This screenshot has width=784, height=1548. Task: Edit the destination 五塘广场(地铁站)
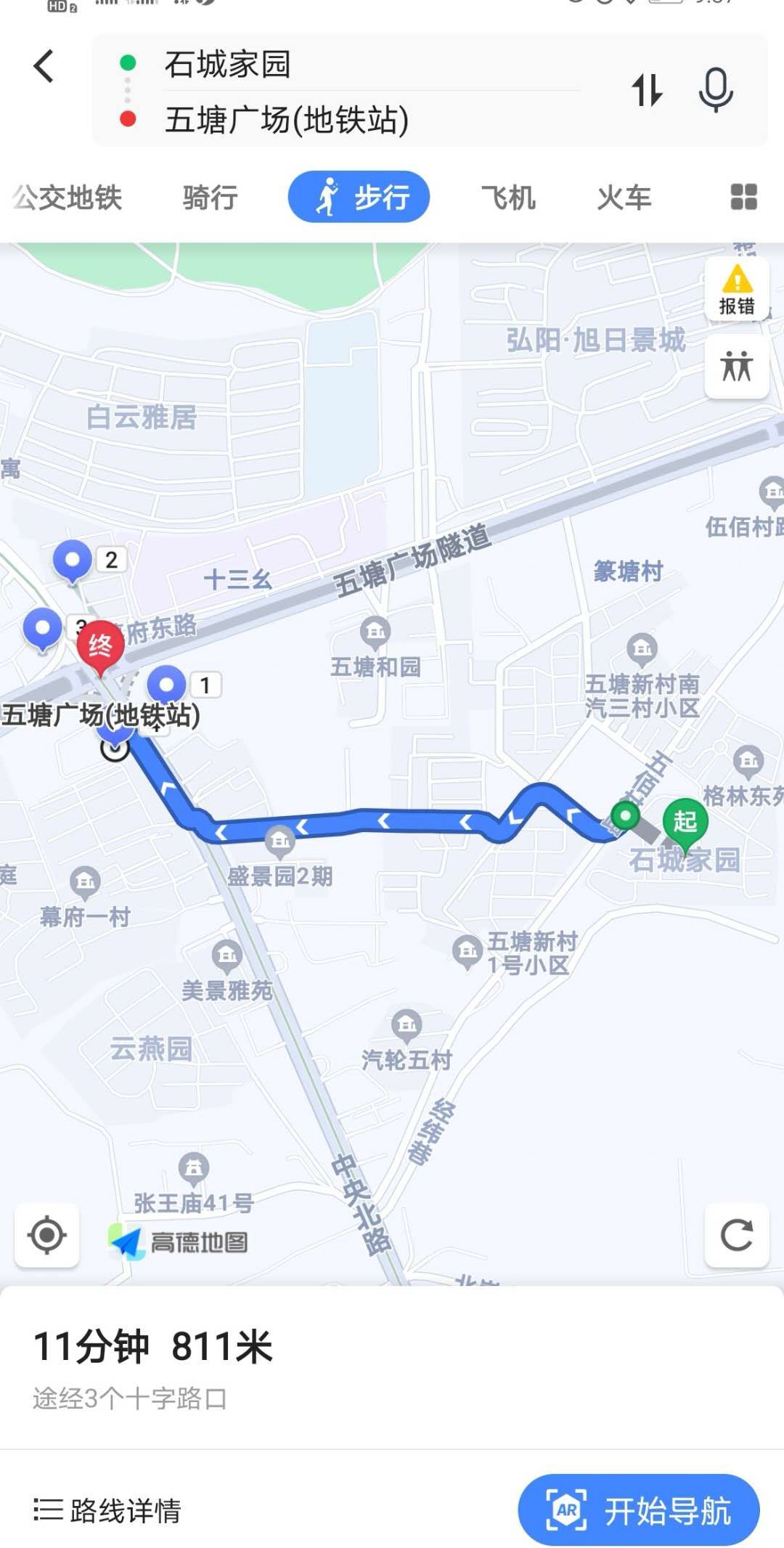point(286,120)
